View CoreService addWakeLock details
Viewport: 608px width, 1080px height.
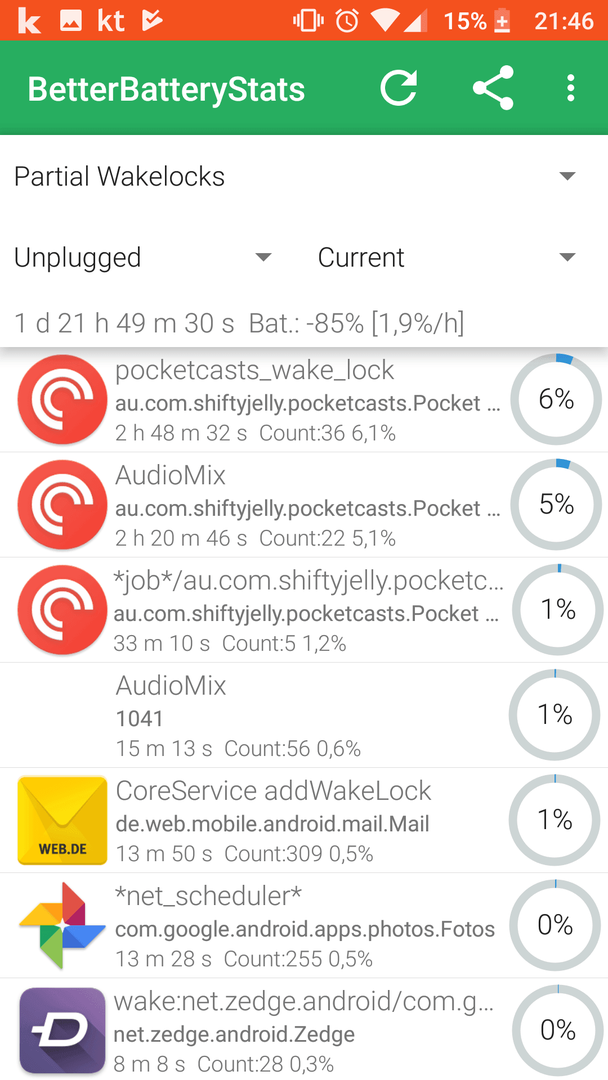[x=304, y=820]
